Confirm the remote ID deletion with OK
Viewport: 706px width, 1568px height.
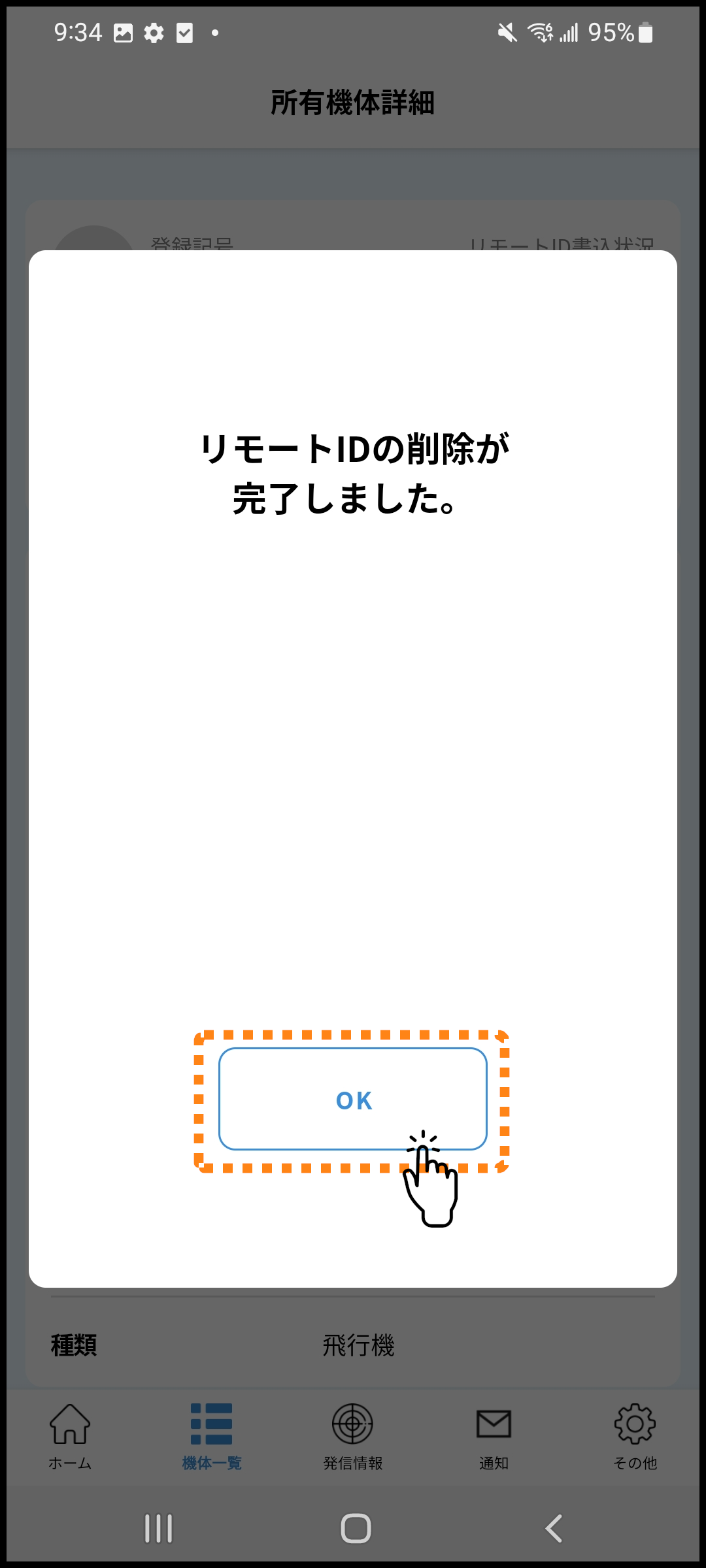click(353, 1100)
